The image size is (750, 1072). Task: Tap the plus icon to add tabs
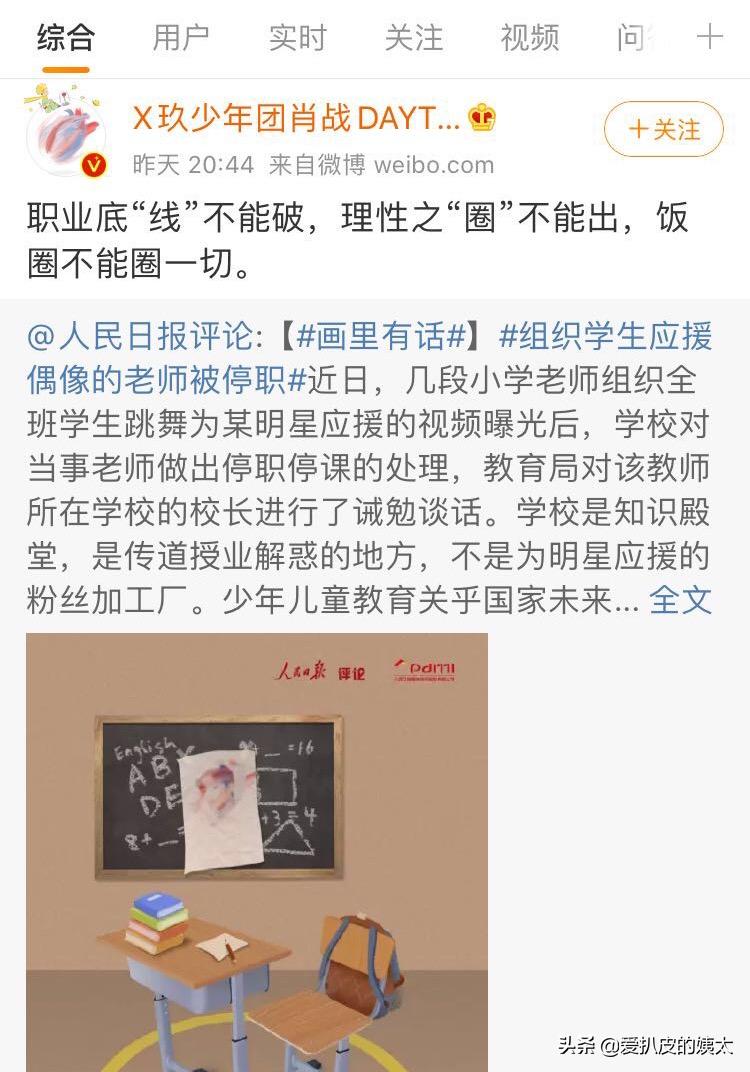709,38
